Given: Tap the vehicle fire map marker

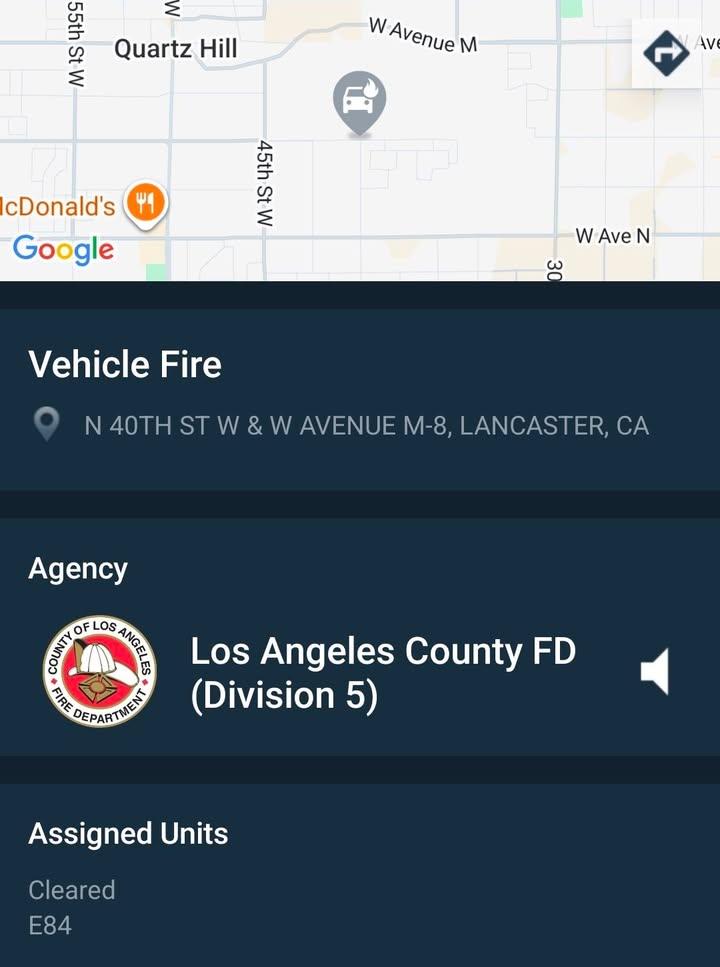Looking at the screenshot, I should tap(360, 103).
